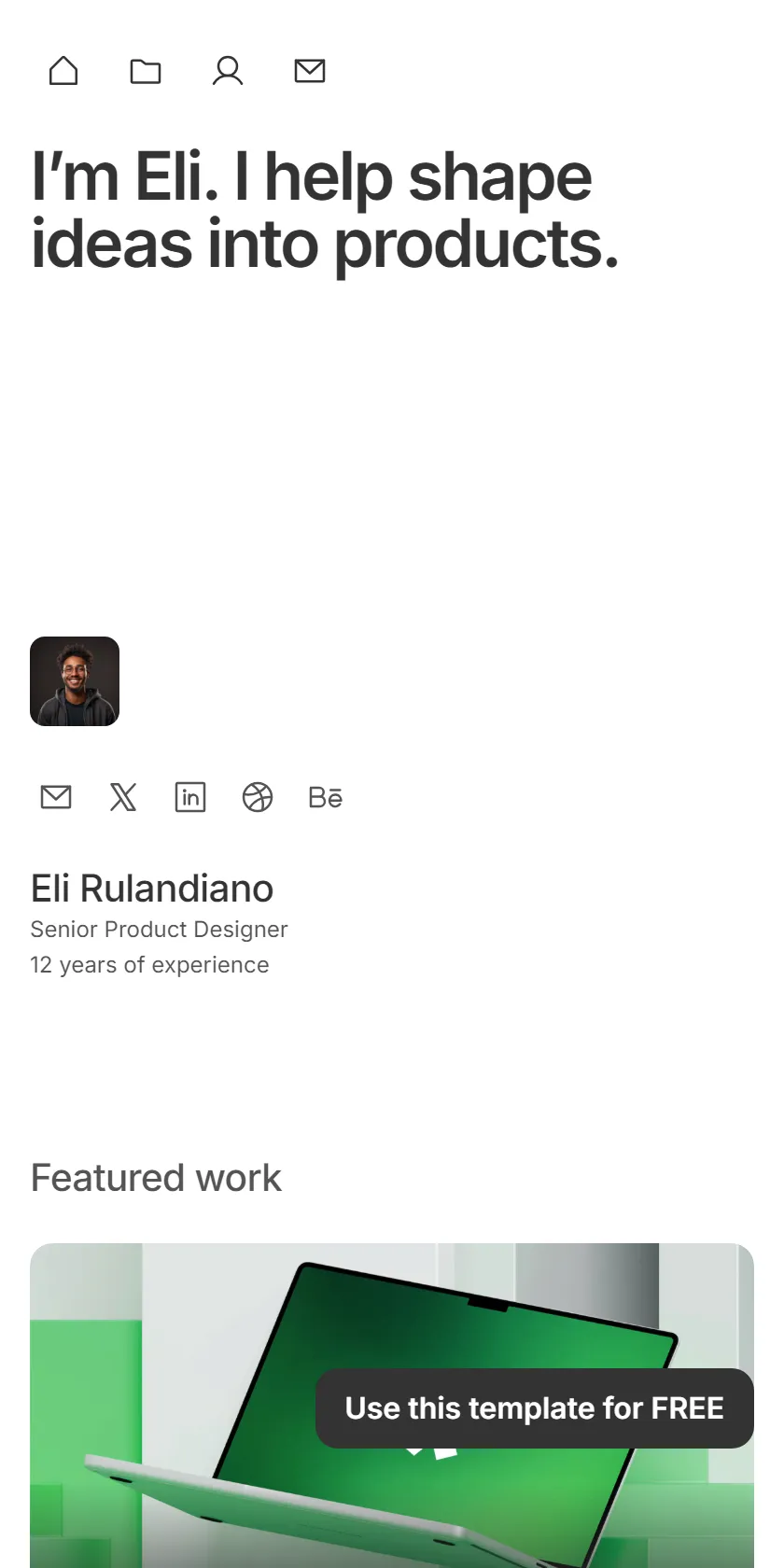Tap the email icon under the avatar

[x=56, y=797]
